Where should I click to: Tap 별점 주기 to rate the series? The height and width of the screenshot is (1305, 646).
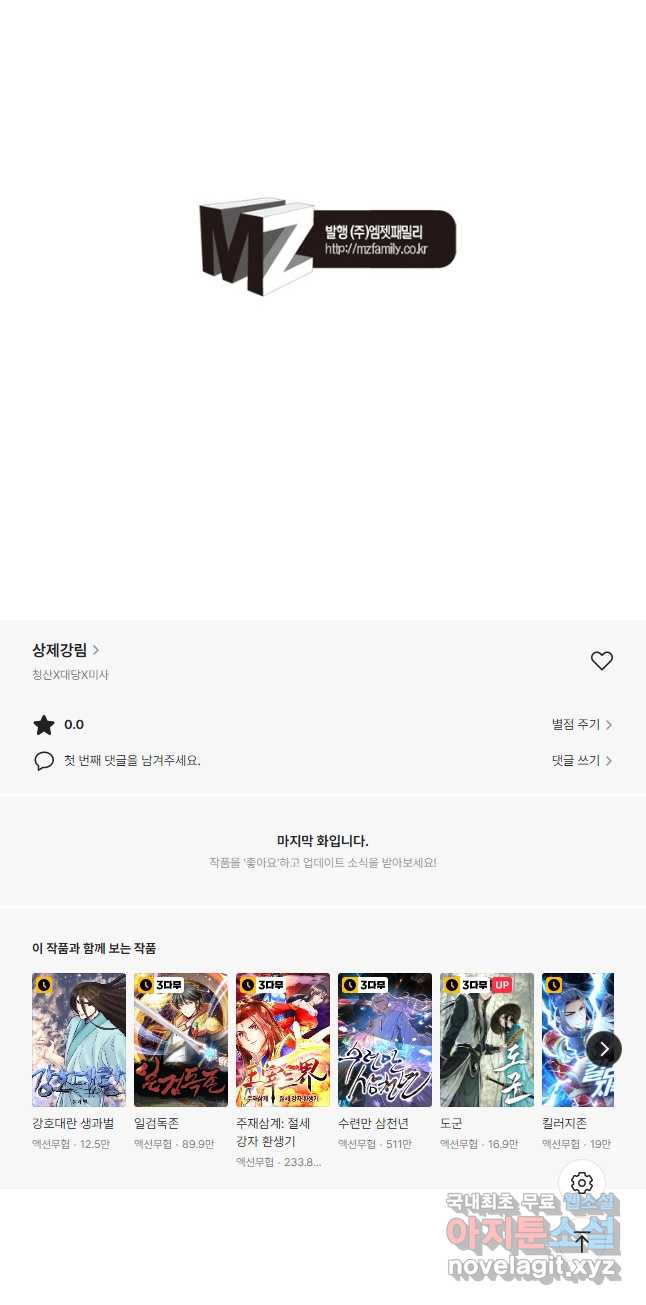(581, 725)
